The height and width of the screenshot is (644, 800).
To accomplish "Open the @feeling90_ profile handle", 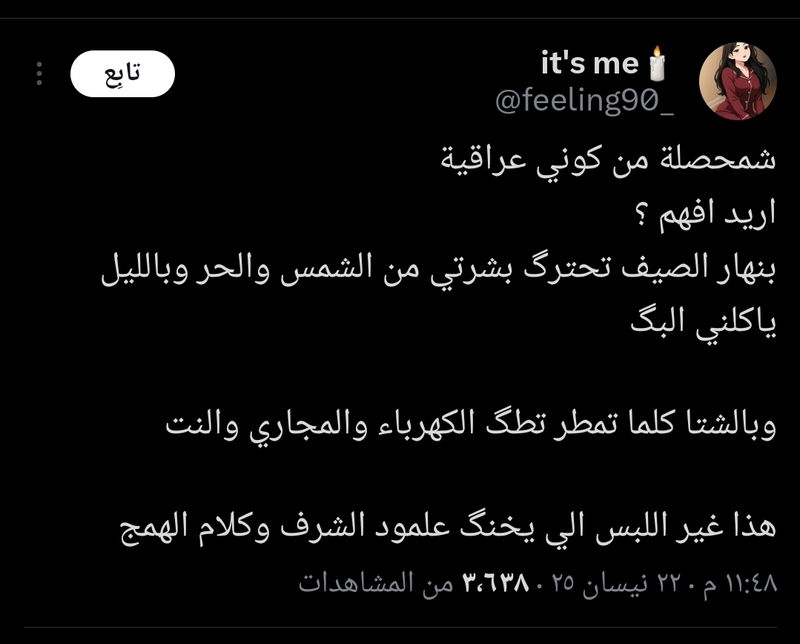I will (x=585, y=101).
